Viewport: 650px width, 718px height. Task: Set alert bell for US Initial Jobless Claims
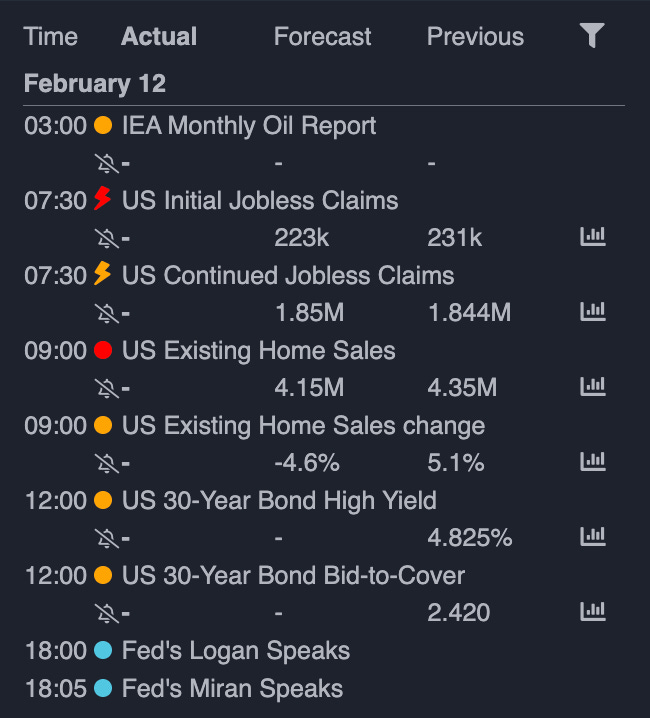click(106, 238)
